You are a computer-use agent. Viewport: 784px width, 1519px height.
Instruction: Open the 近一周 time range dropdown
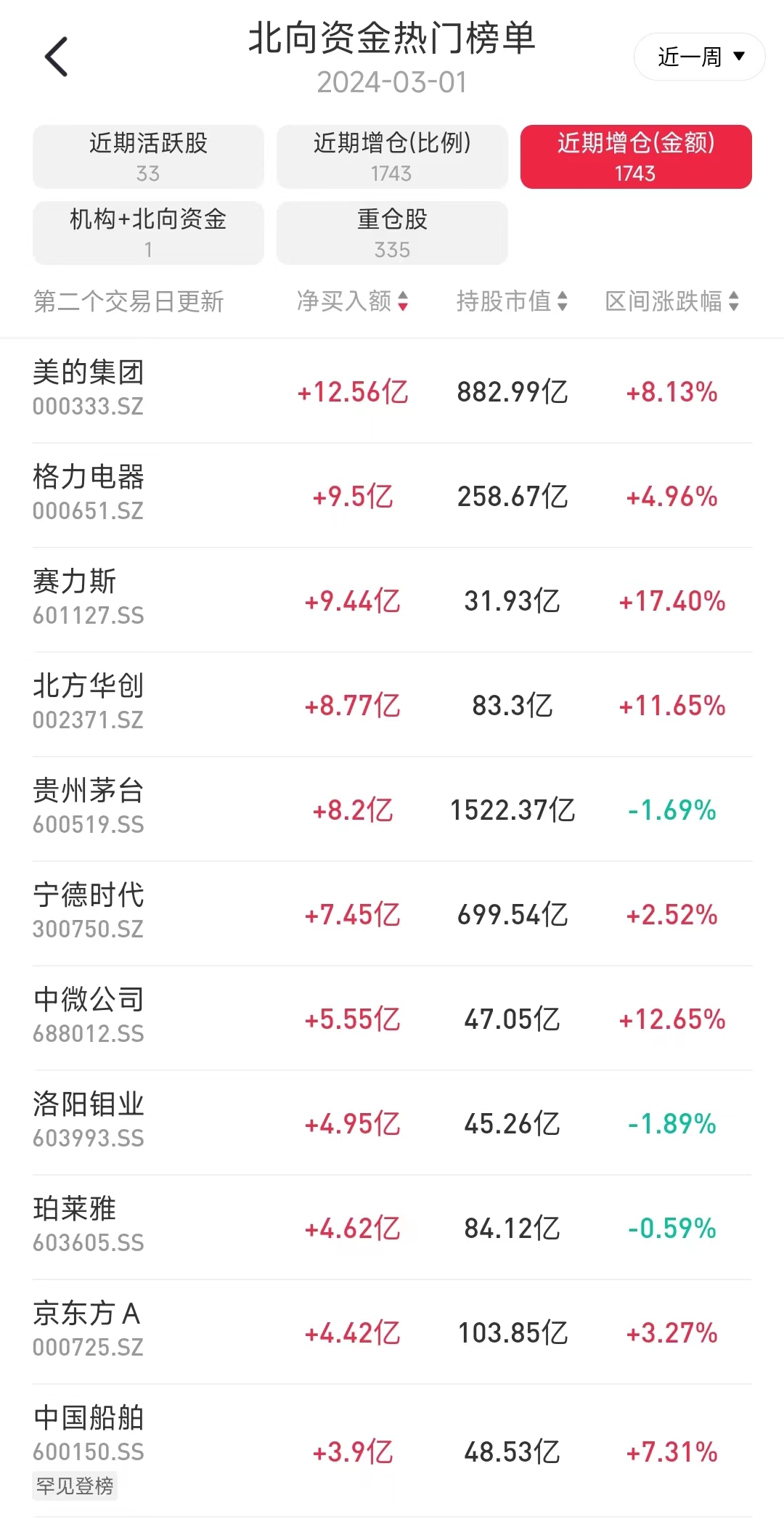point(700,57)
